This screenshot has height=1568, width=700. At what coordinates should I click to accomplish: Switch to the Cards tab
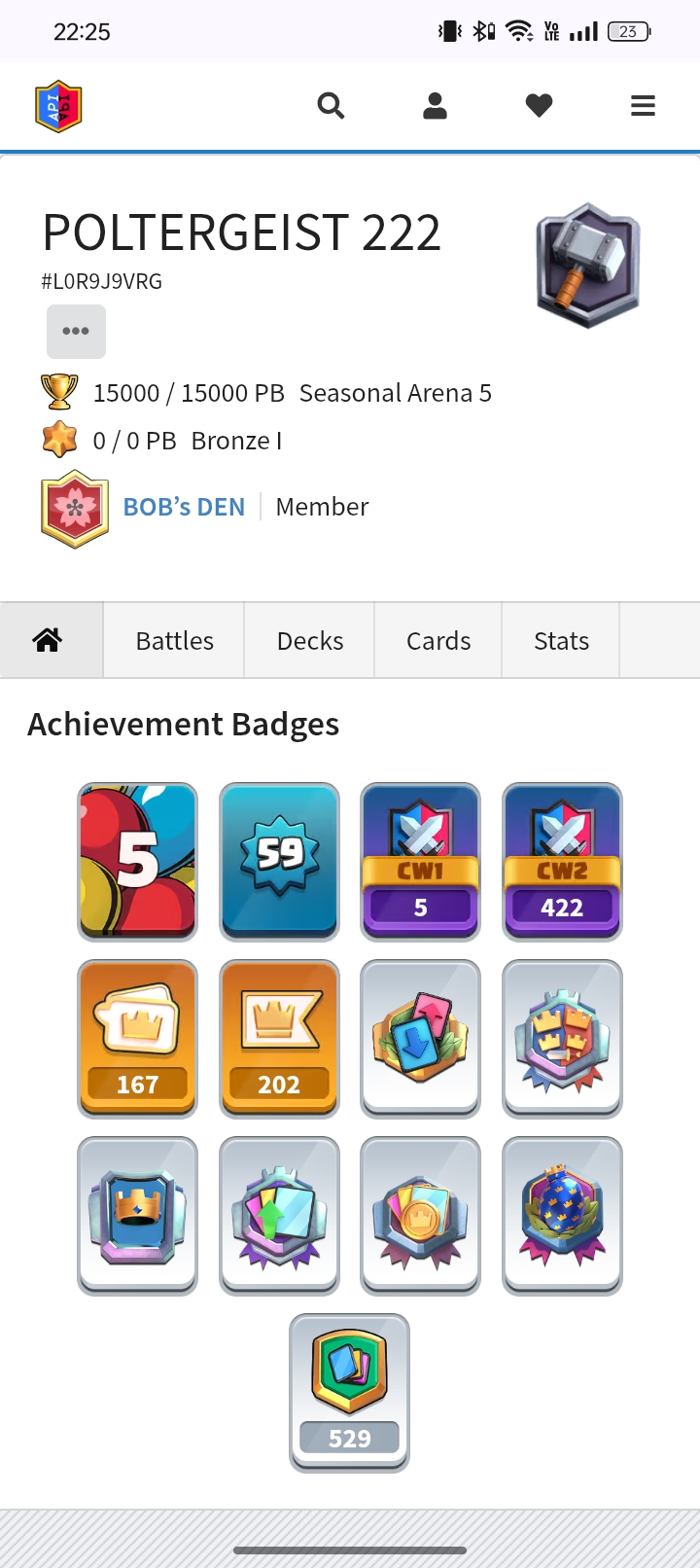point(438,641)
